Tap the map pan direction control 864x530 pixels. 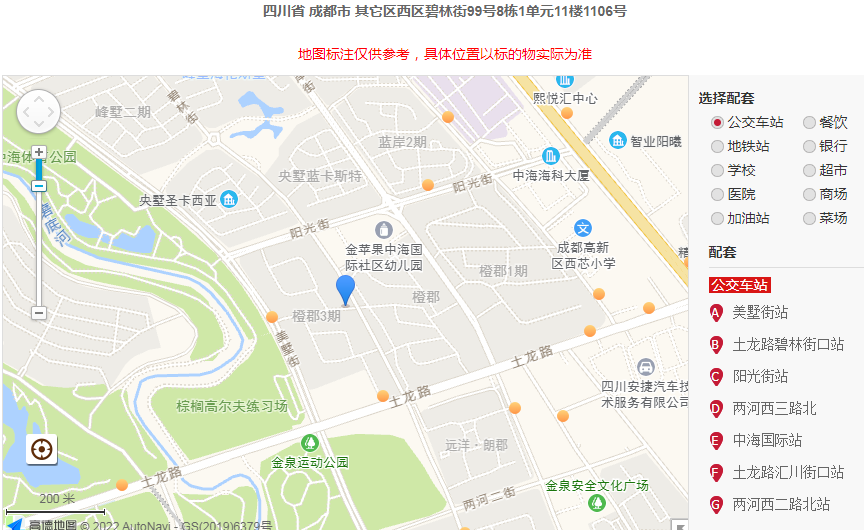39,111
